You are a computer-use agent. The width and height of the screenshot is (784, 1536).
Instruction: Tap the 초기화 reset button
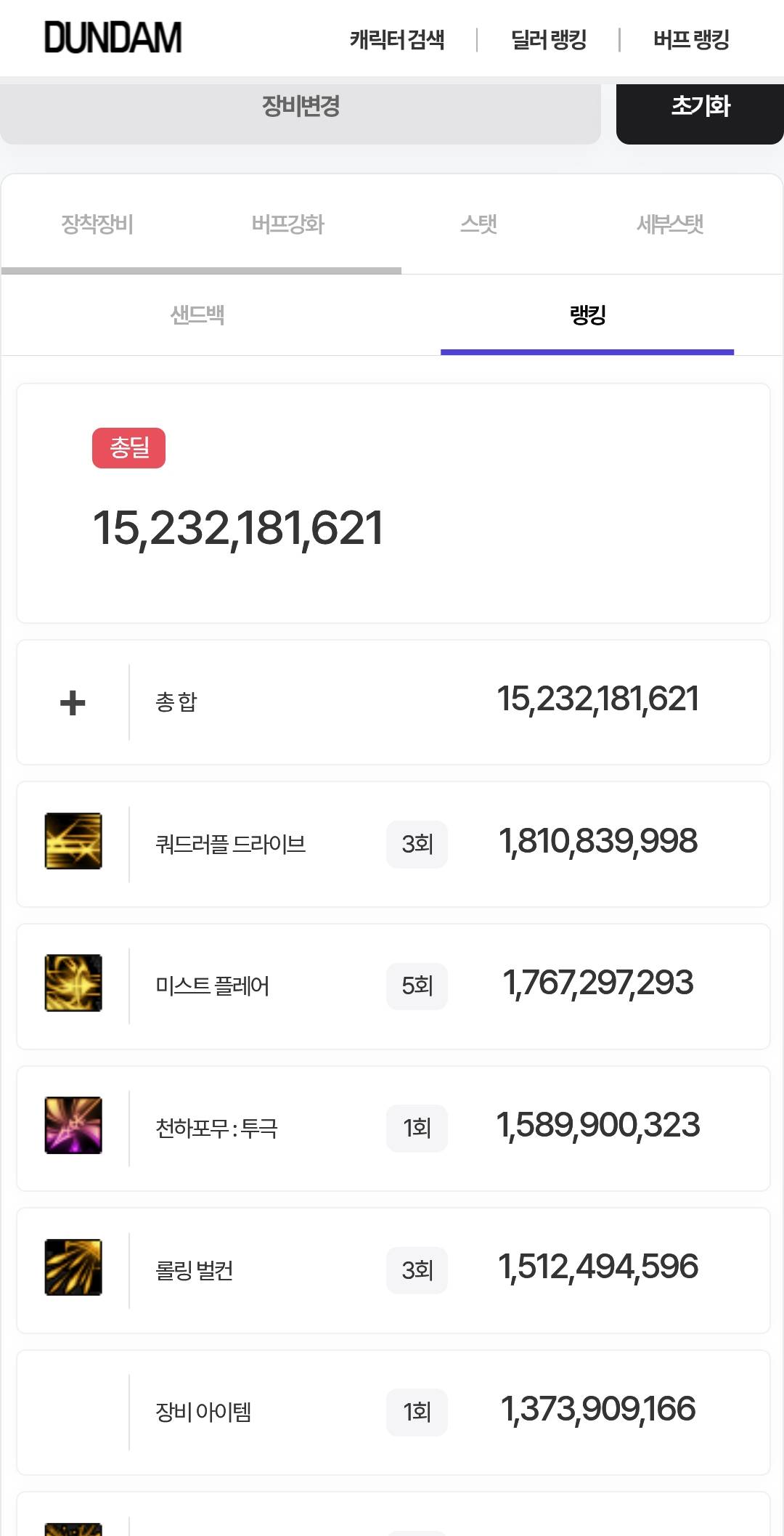700,110
